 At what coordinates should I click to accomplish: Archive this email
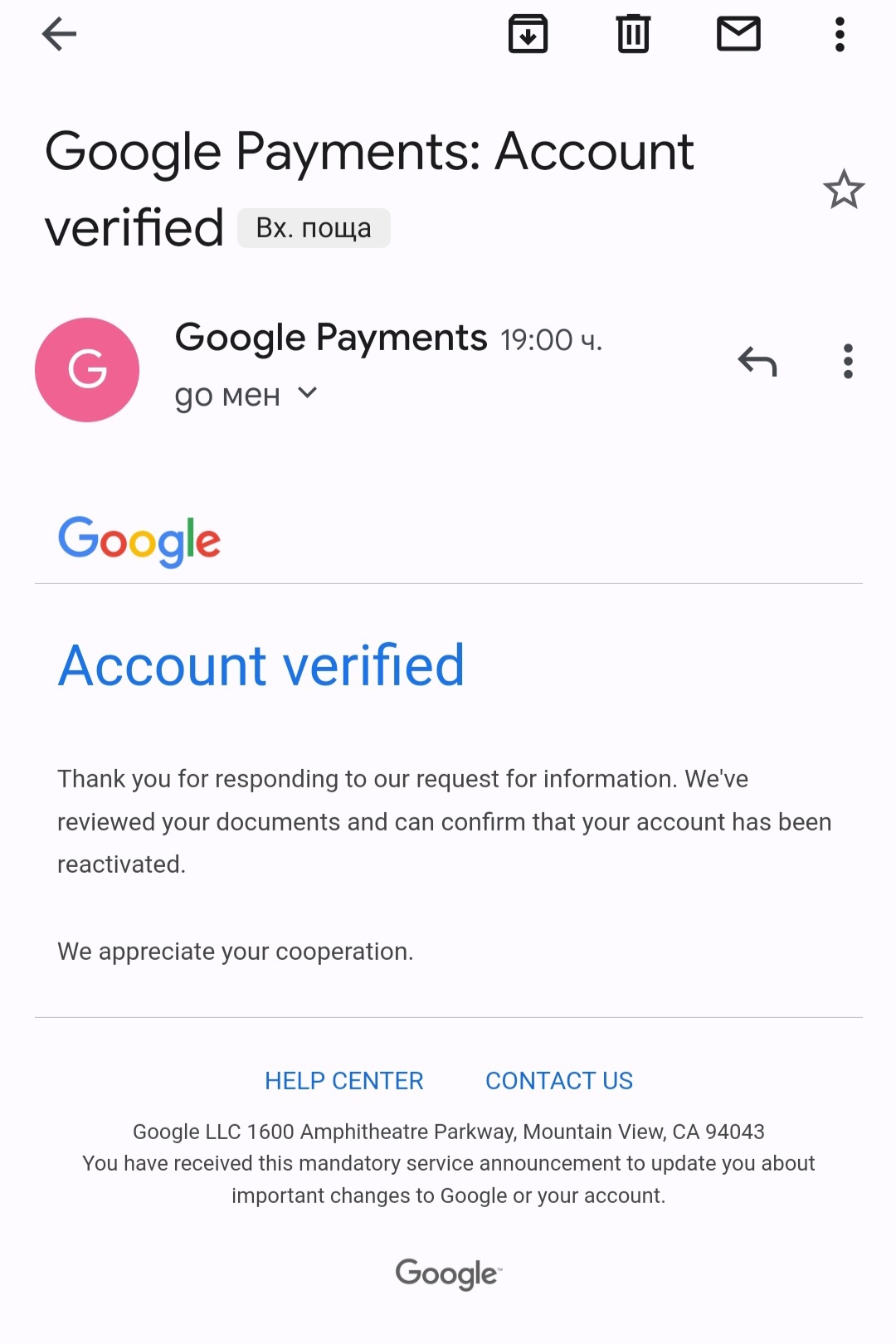pyautogui.click(x=528, y=35)
